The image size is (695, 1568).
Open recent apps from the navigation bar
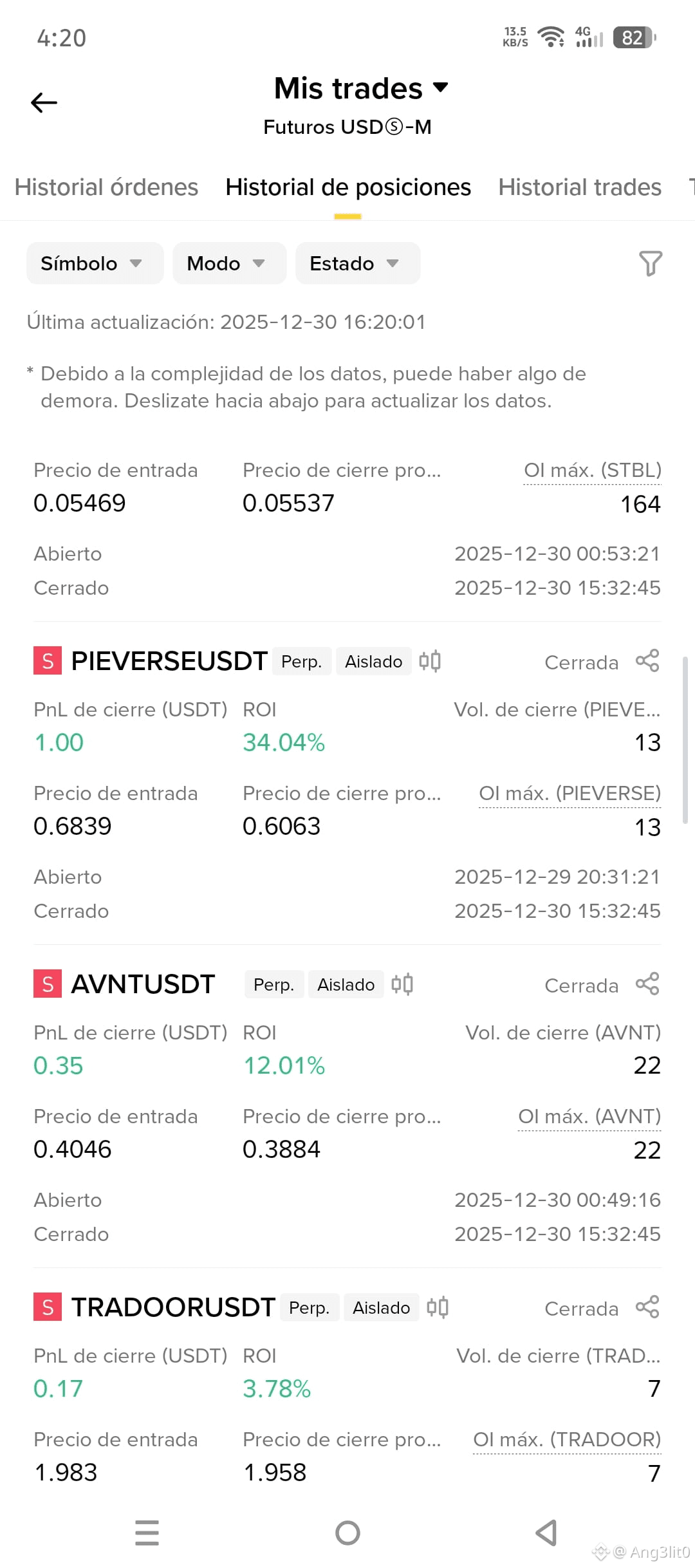(x=147, y=1533)
